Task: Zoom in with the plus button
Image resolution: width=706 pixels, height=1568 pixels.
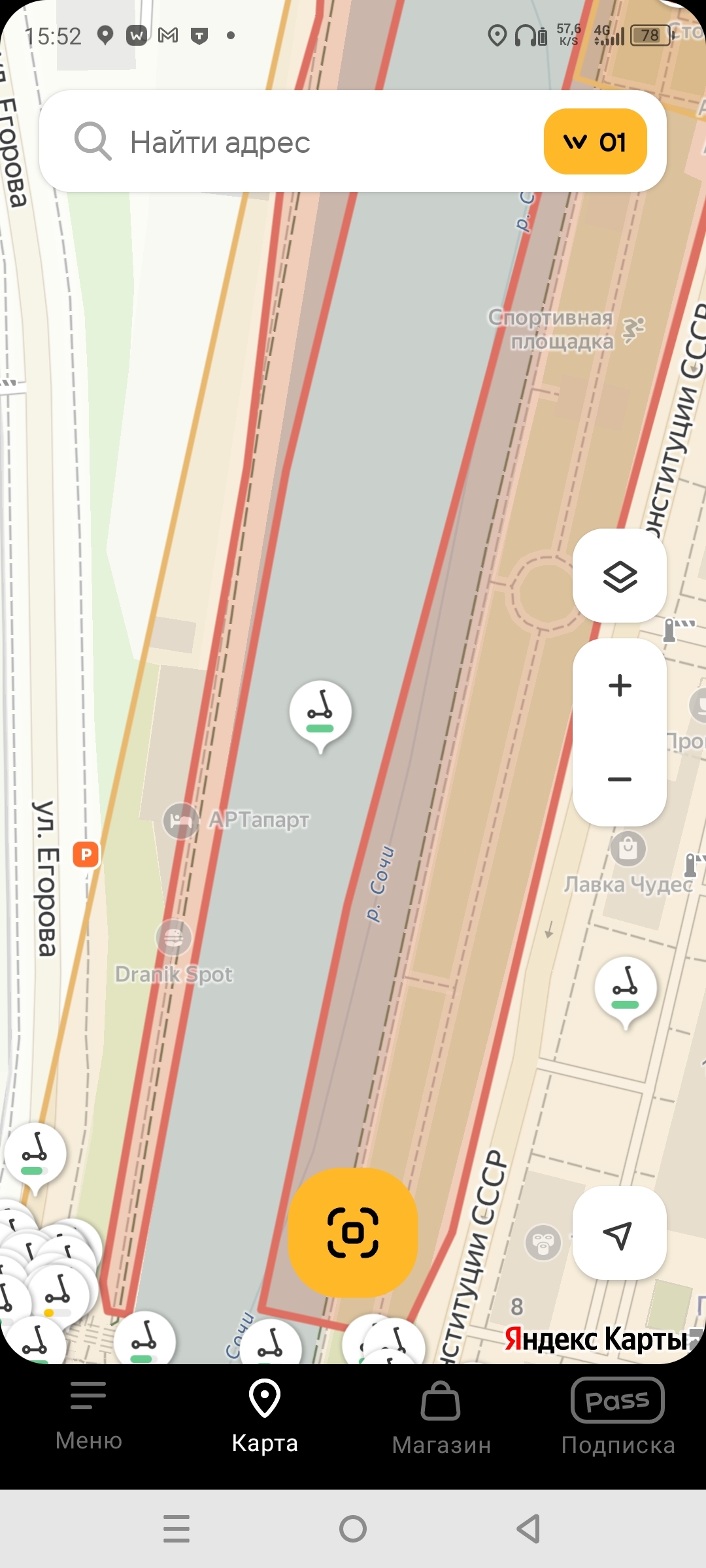Action: pos(620,686)
